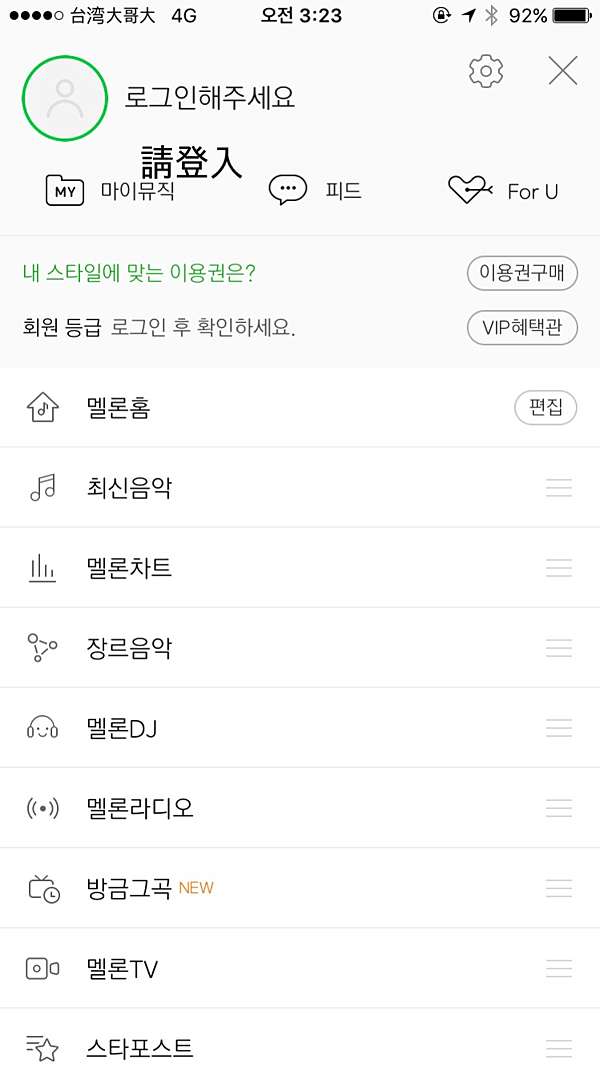Open 멜론홈 from the menu
The height and width of the screenshot is (1067, 600).
300,408
